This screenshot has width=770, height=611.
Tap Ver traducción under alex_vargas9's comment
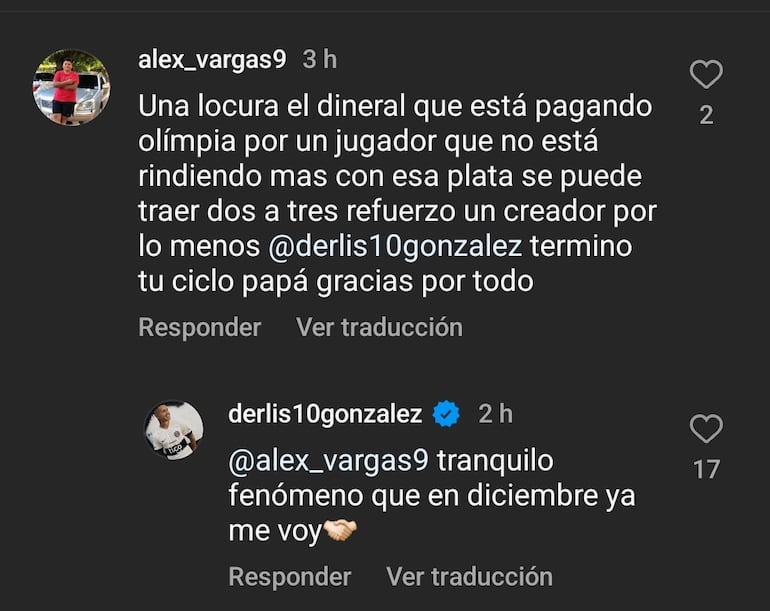click(x=379, y=327)
